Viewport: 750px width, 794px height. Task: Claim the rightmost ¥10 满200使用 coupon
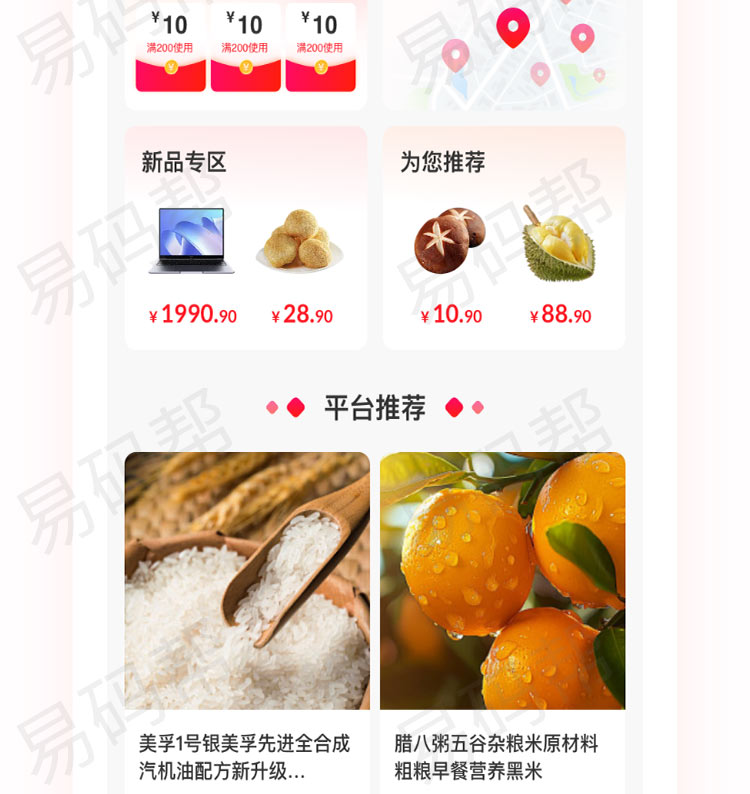pyautogui.click(x=320, y=40)
